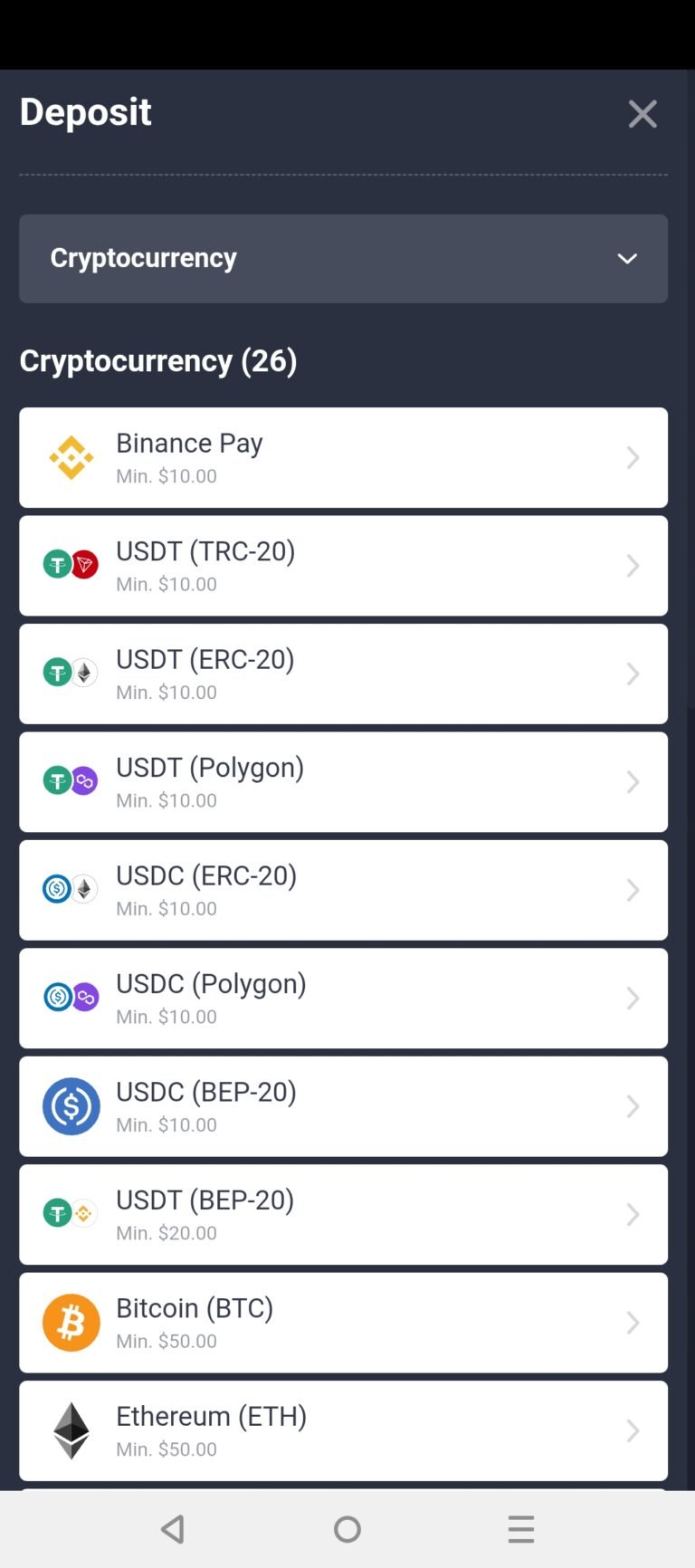Tap the Android recent apps button
The height and width of the screenshot is (1568, 695).
point(520,1529)
